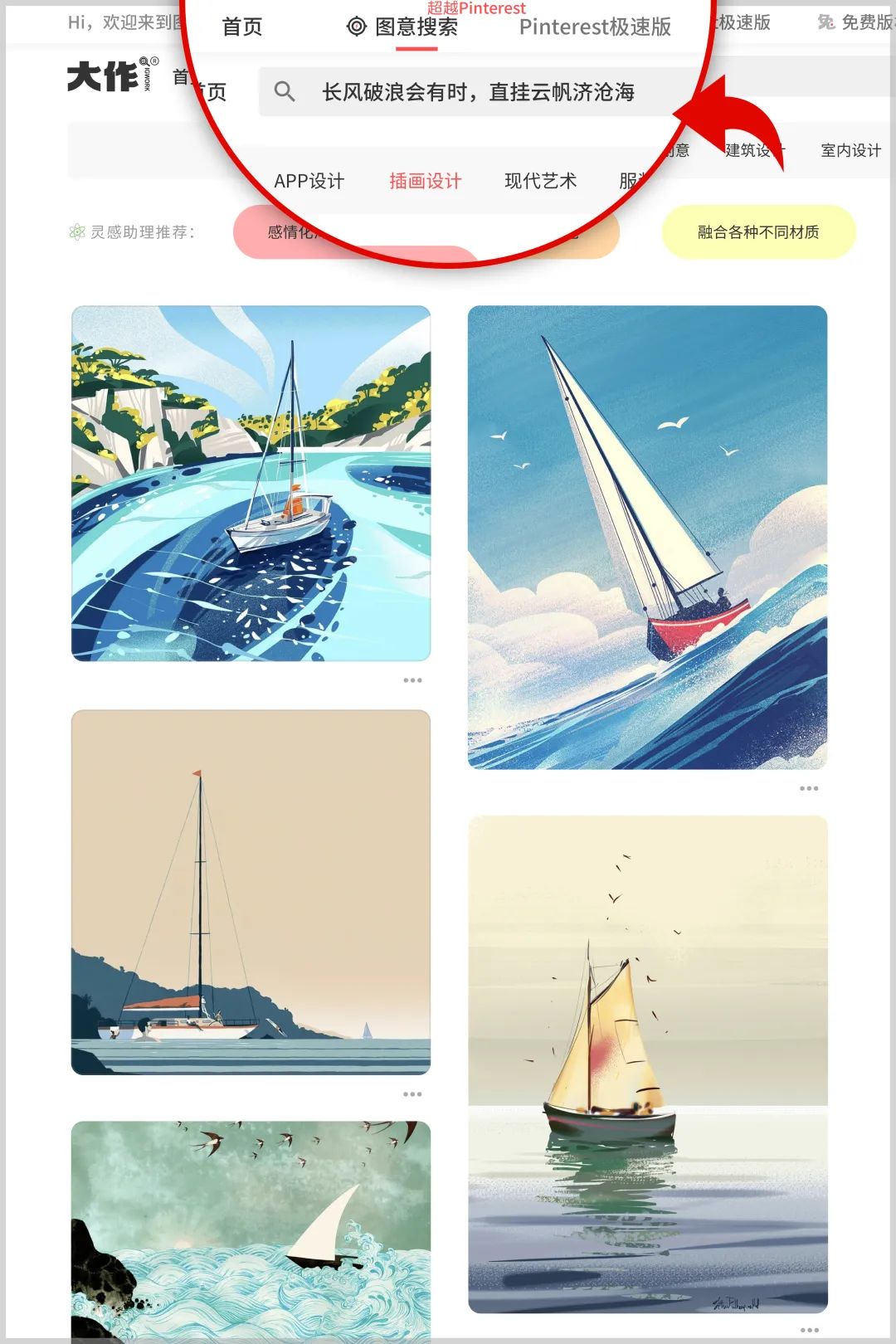
Task: Select the 插画设计 category
Action: click(x=425, y=181)
